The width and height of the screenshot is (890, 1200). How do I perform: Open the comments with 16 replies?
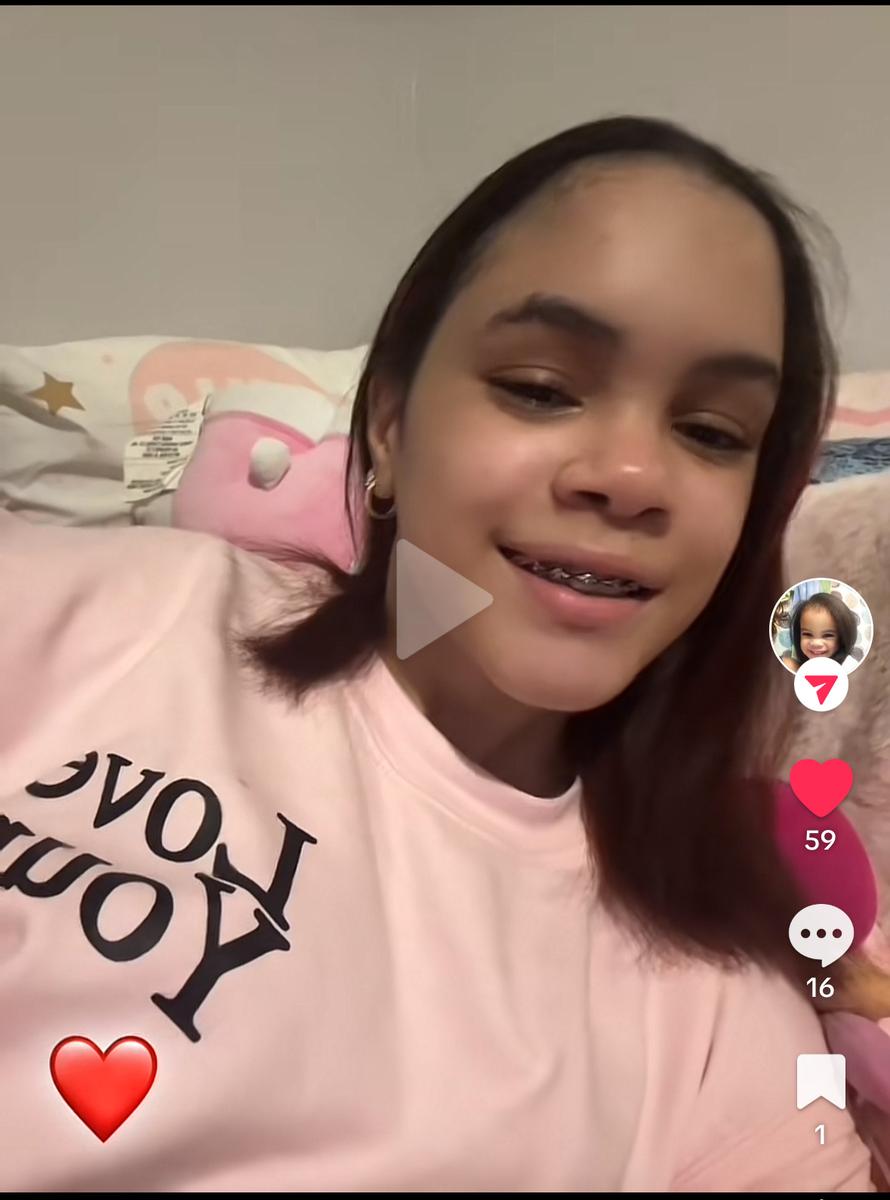click(x=820, y=935)
